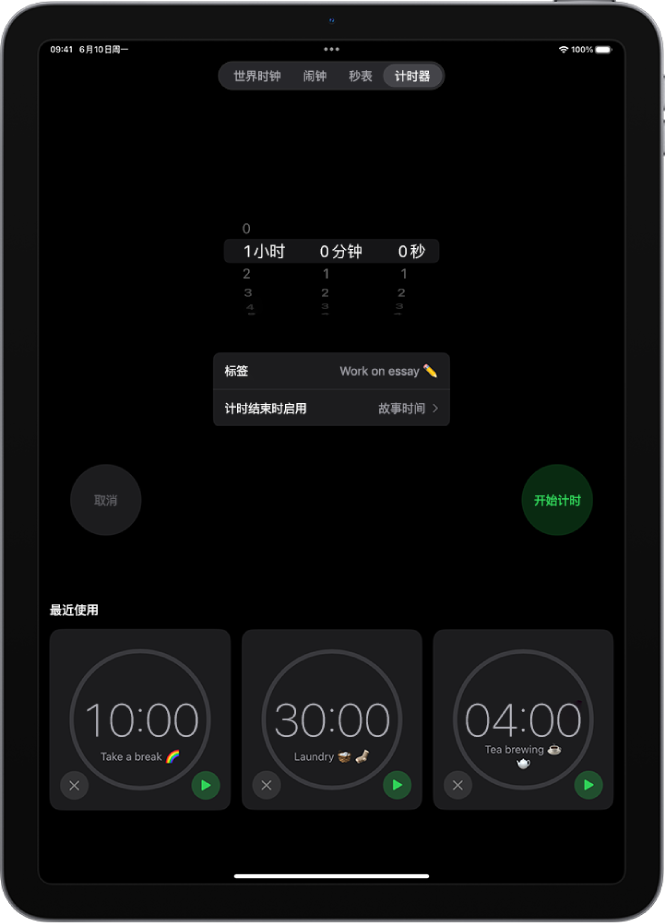This screenshot has height=923, width=665.
Task: Switch to the 世界时钟 tab
Action: pos(257,76)
